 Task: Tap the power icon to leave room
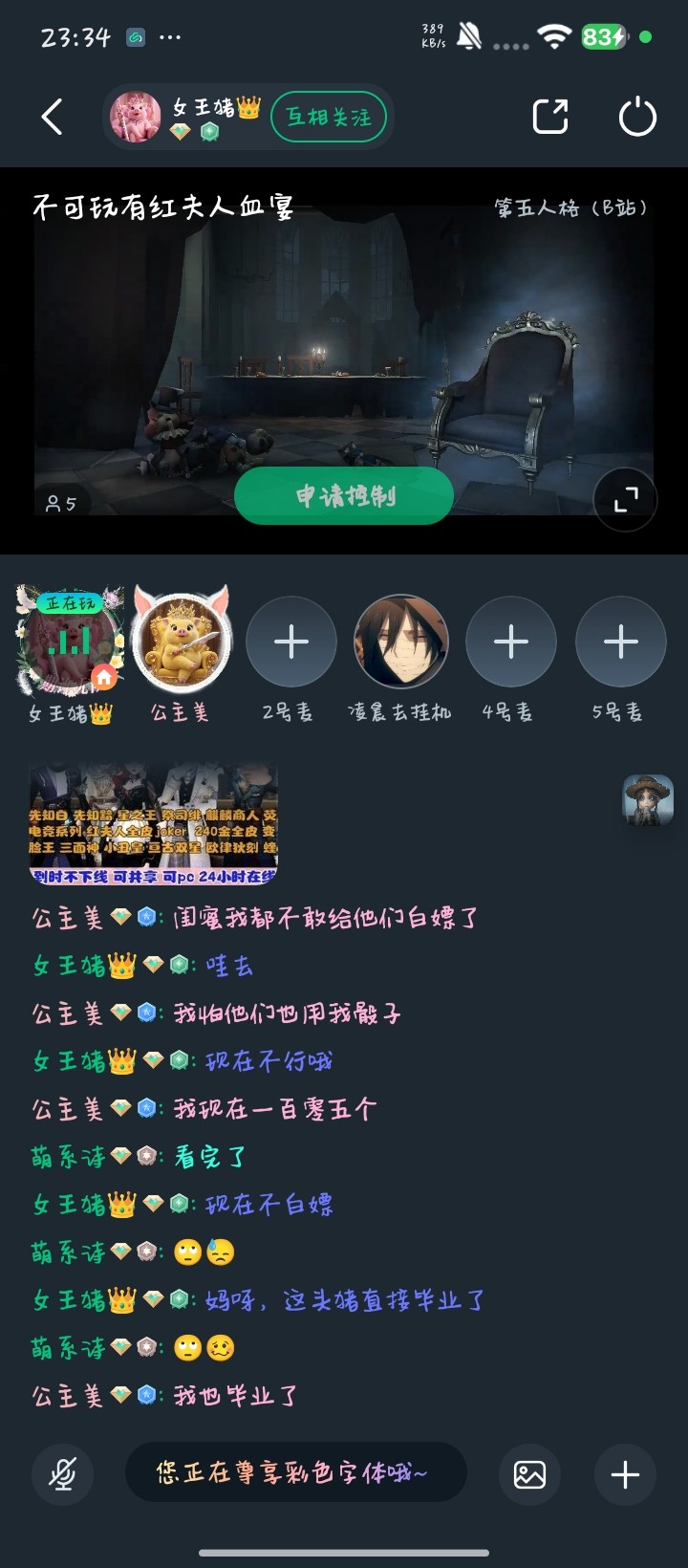pos(637,117)
